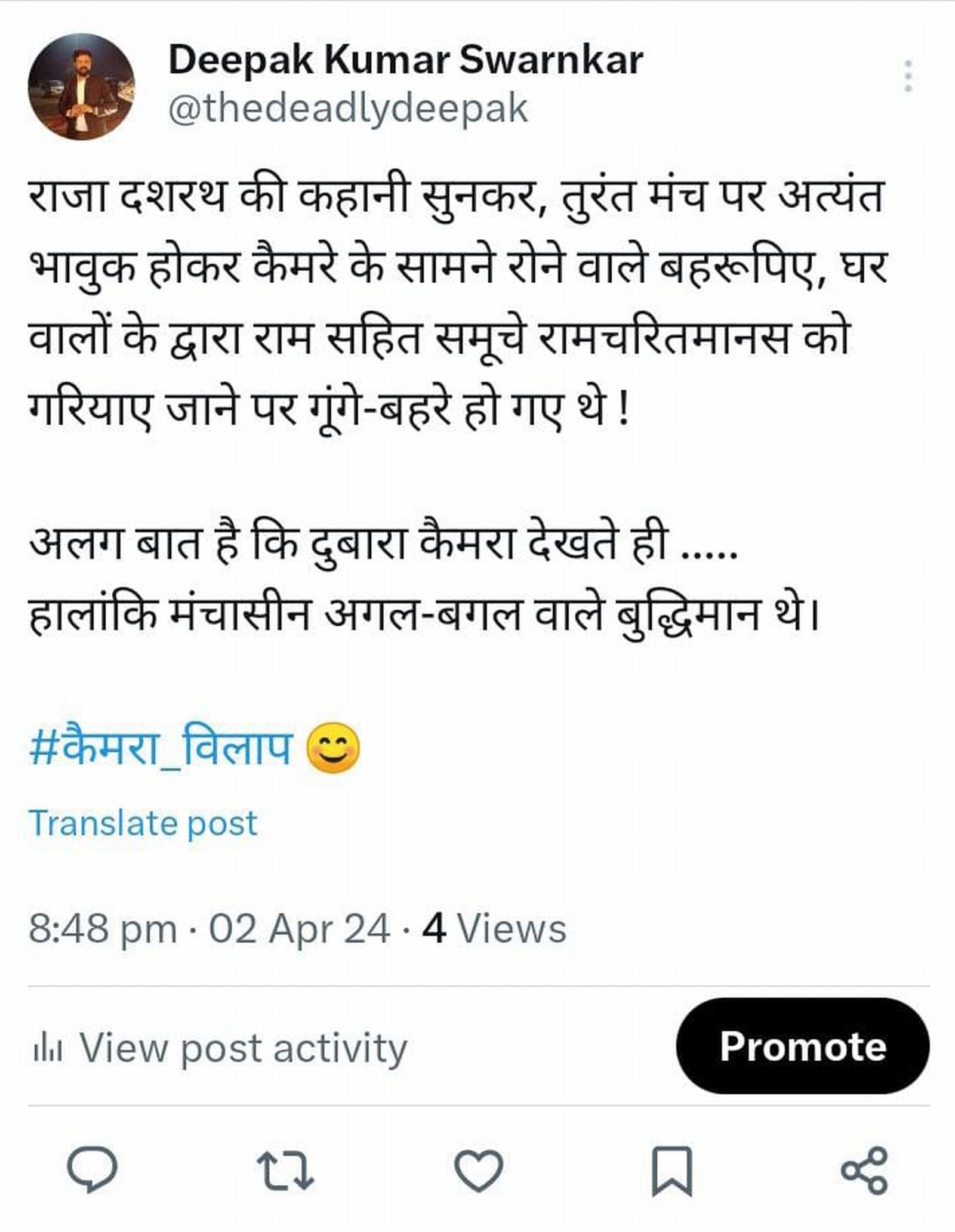Bookmark this post
This screenshot has width=955, height=1232.
[x=671, y=1170]
